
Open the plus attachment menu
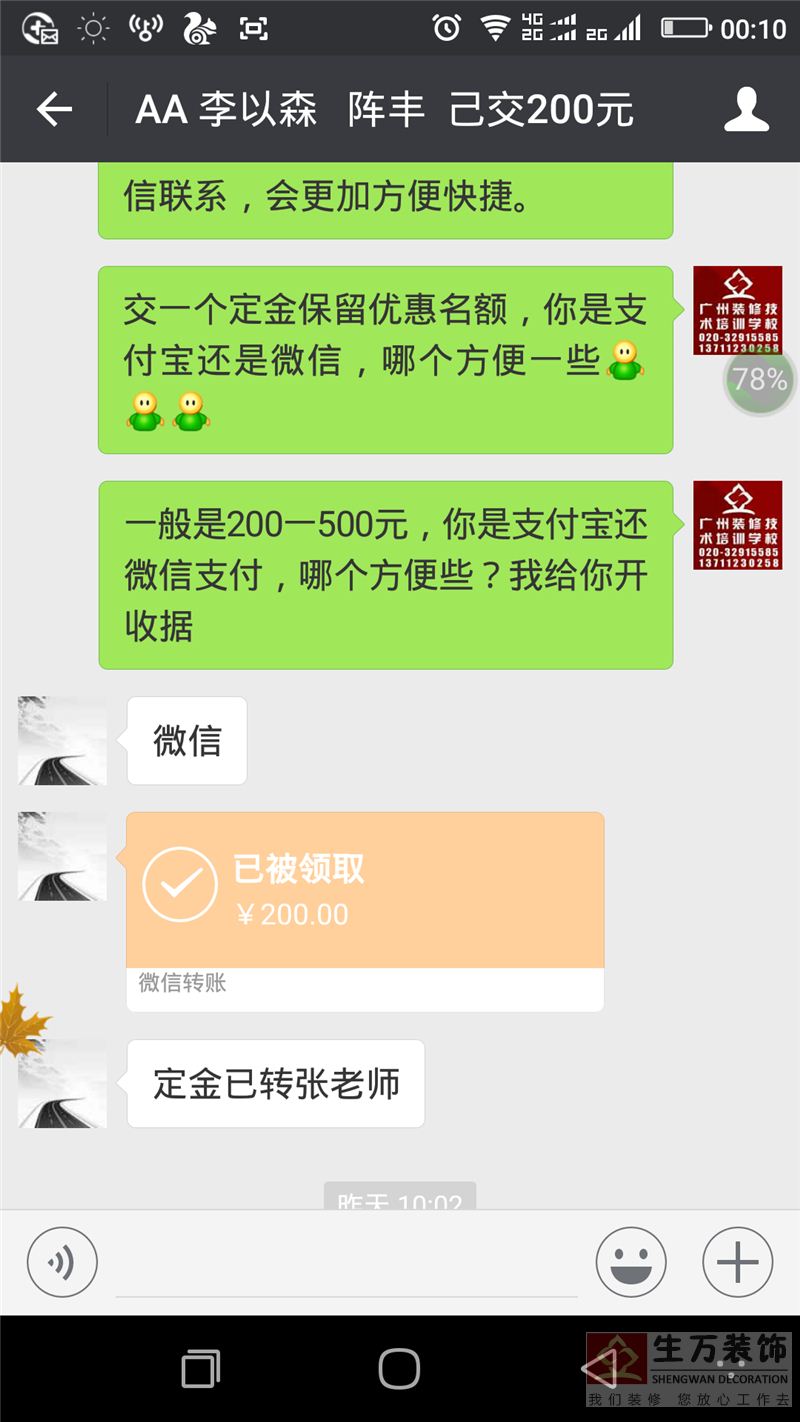point(737,1262)
